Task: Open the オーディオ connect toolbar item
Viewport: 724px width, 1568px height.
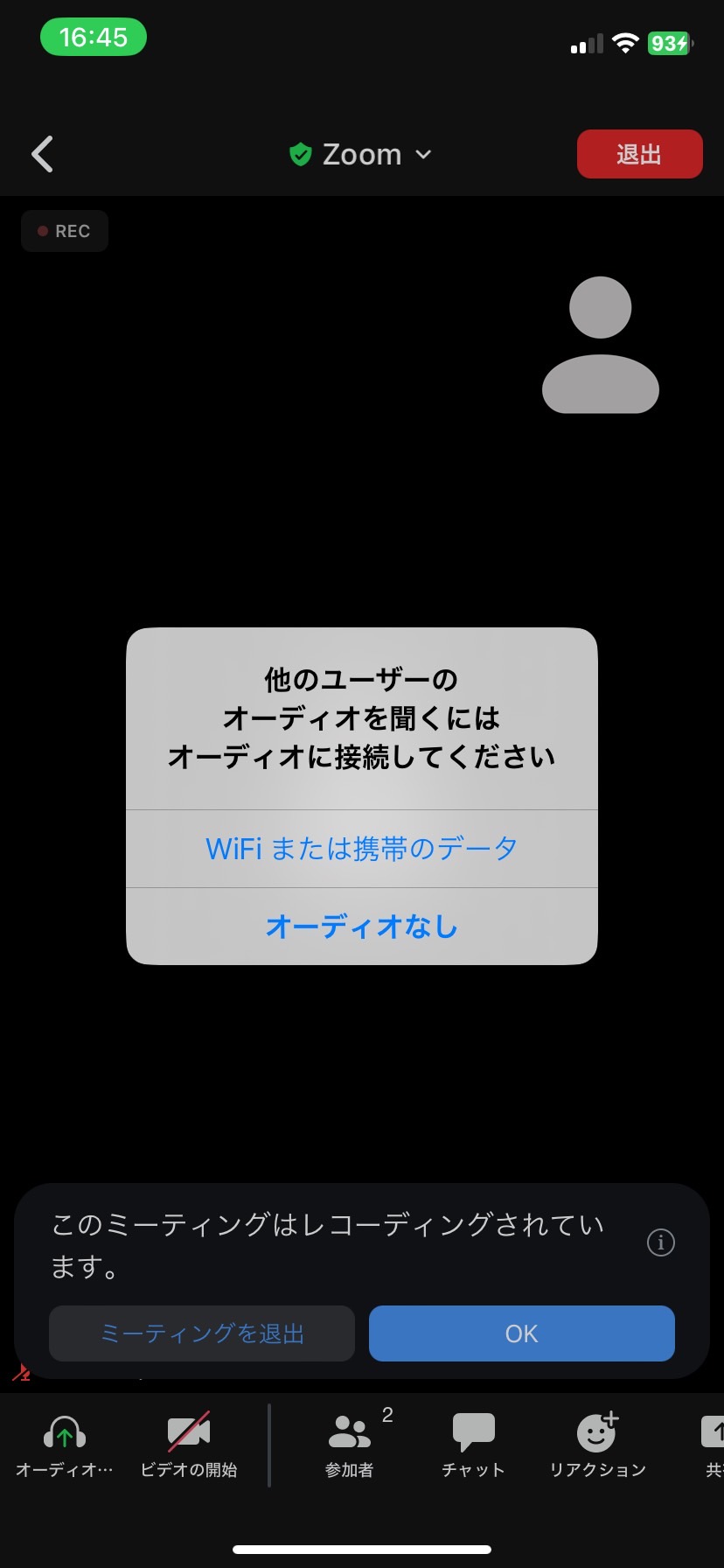Action: tap(65, 1445)
